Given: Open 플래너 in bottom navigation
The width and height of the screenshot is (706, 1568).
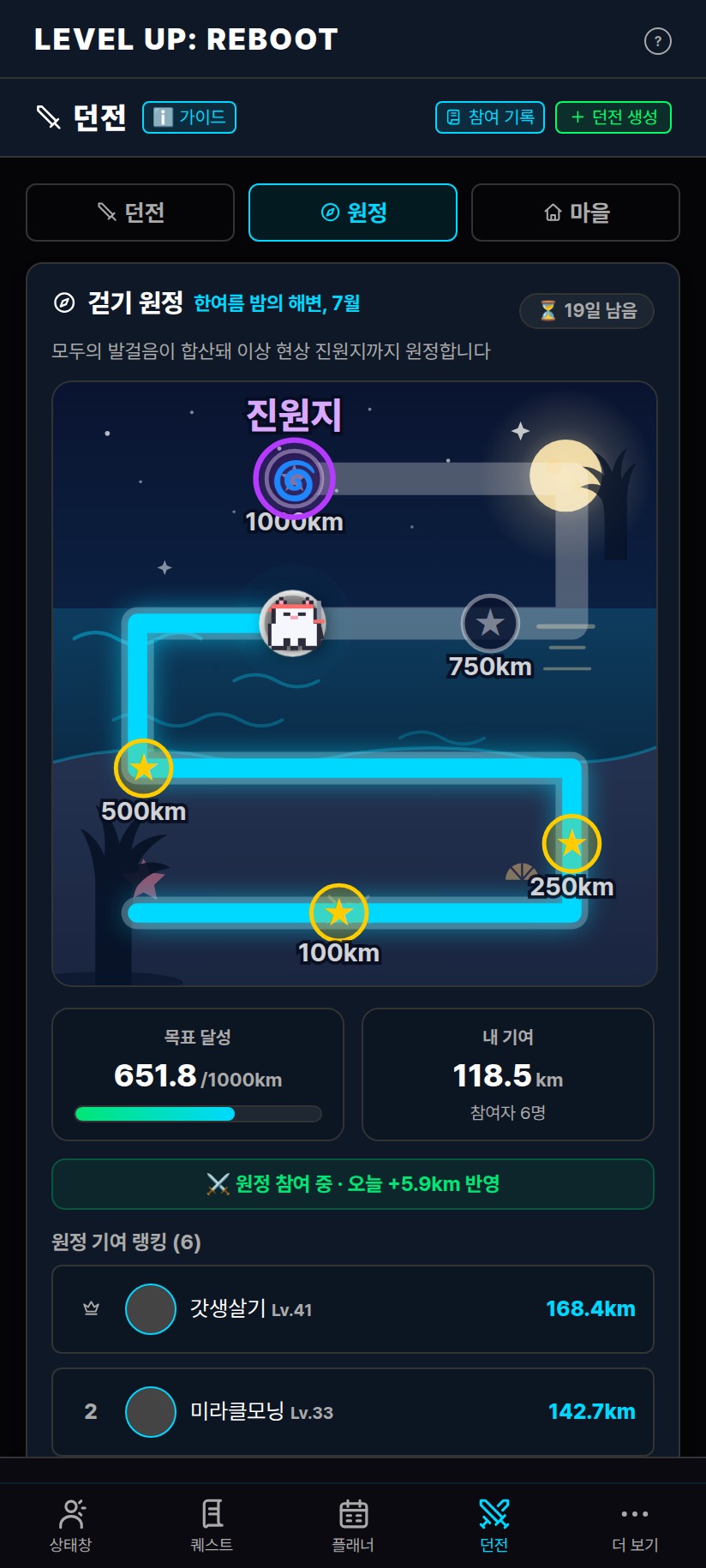Looking at the screenshot, I should [353, 1525].
